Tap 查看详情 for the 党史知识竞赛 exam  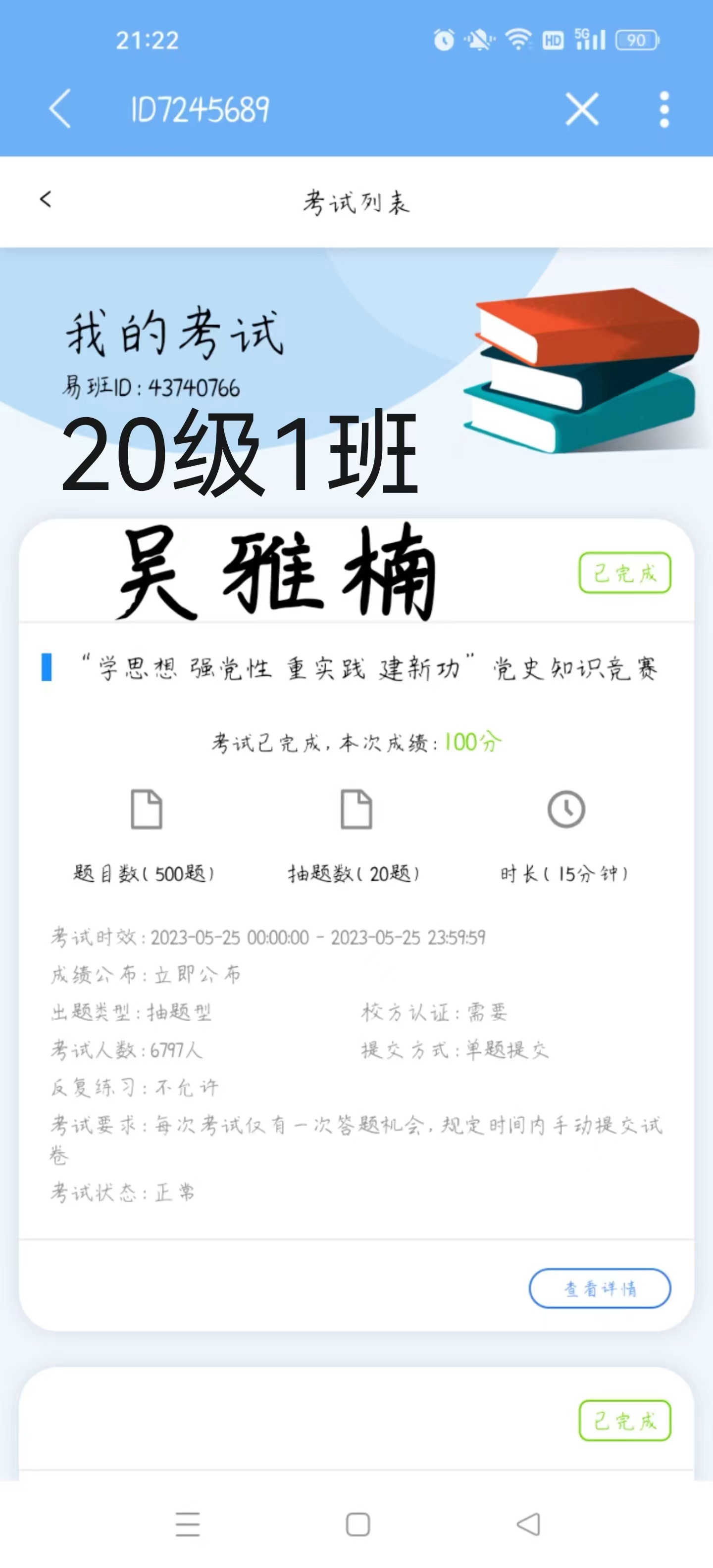coord(599,1288)
